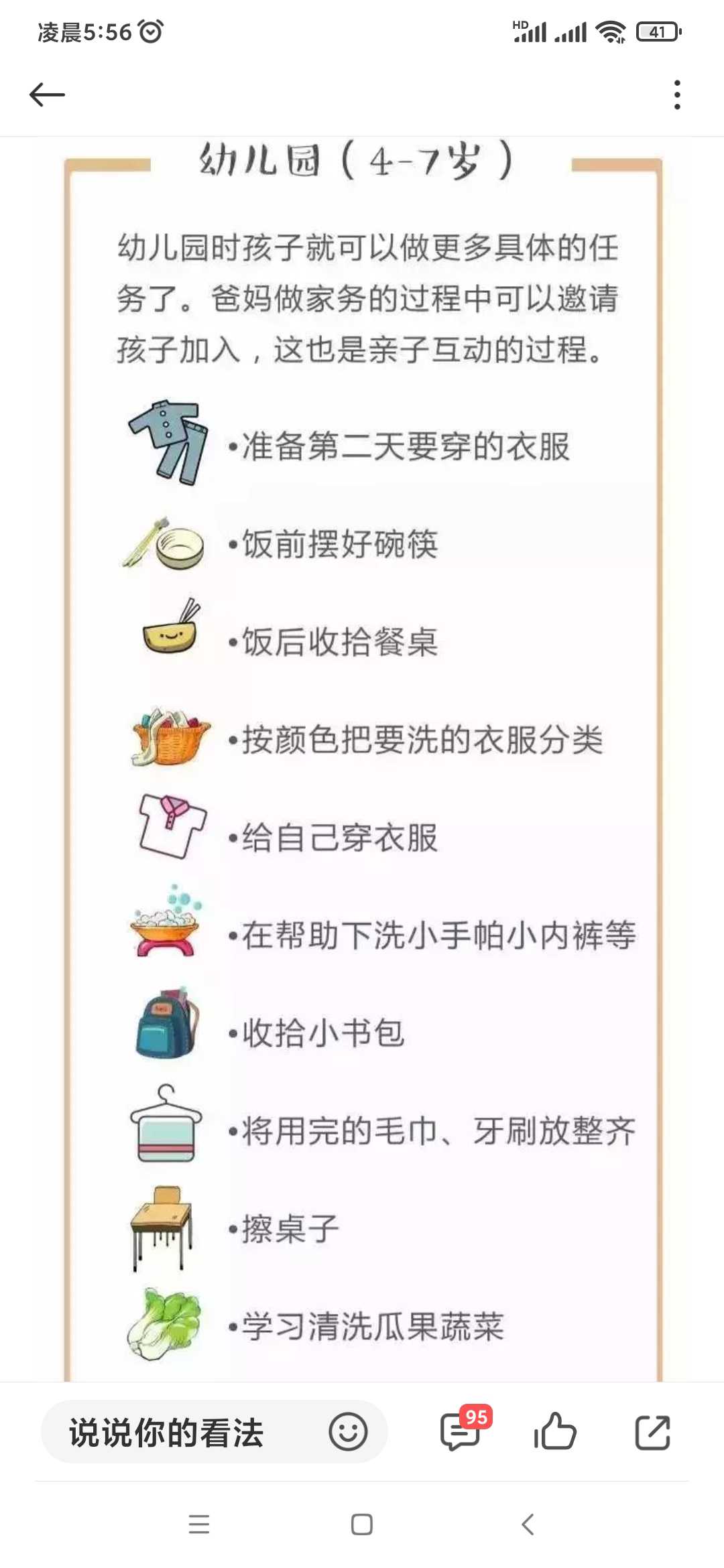Open the 幼儿园 chores infographic image
724x1568 pixels.
(x=362, y=759)
